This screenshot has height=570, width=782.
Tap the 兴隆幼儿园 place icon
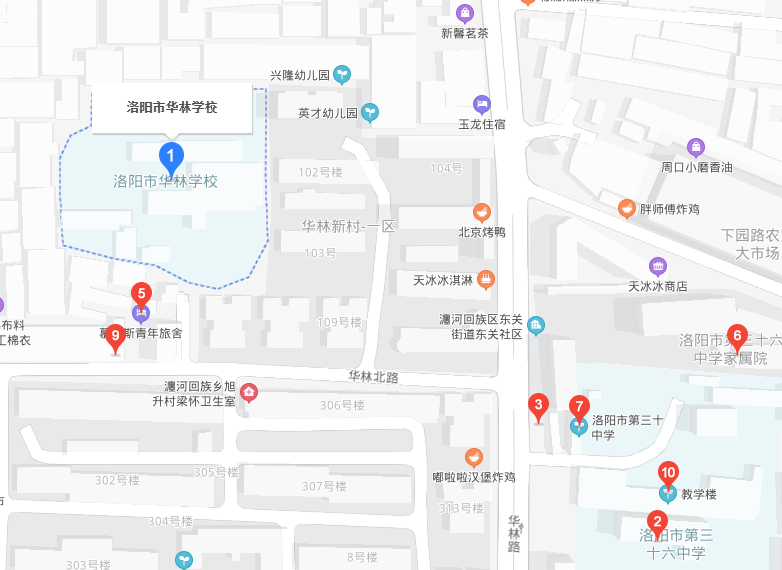[x=342, y=75]
